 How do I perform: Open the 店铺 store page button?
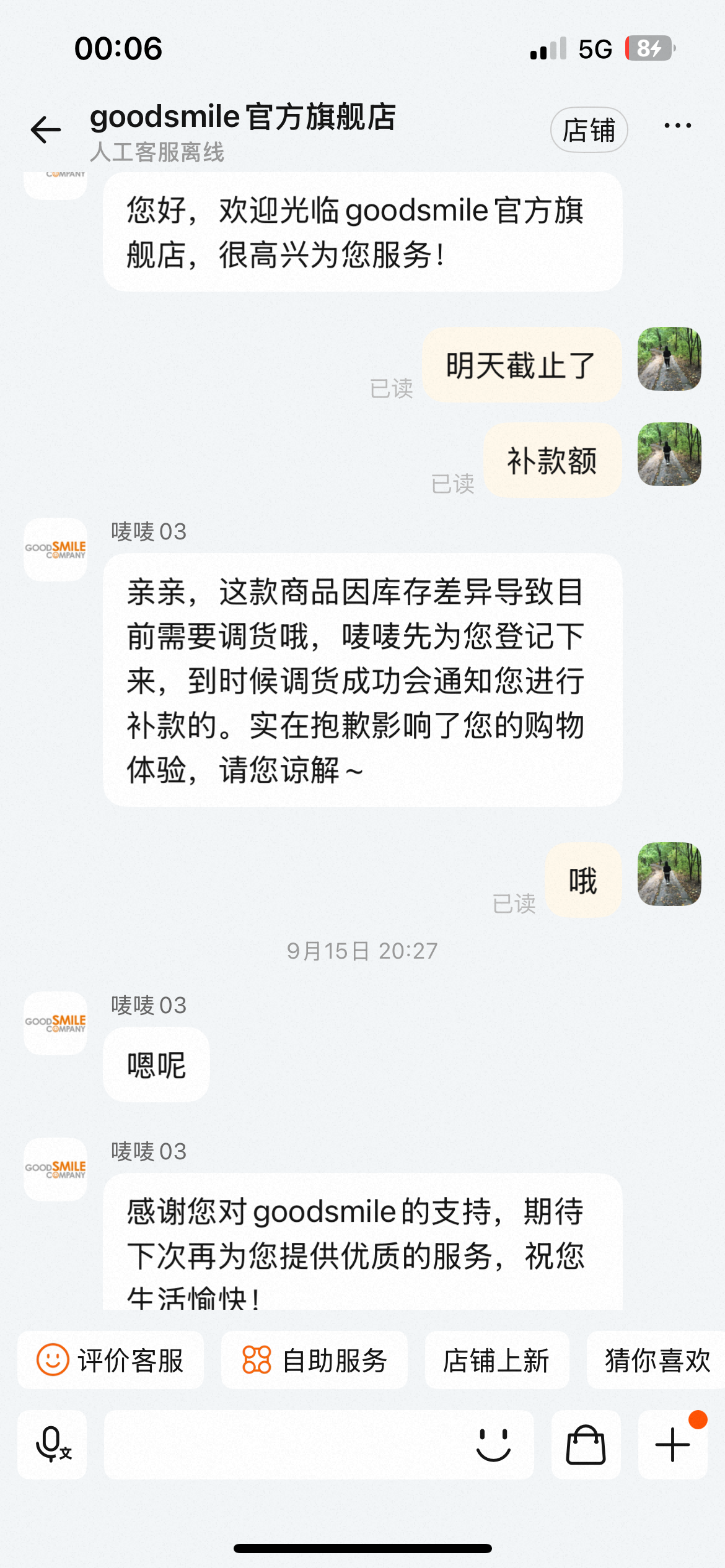point(589,130)
